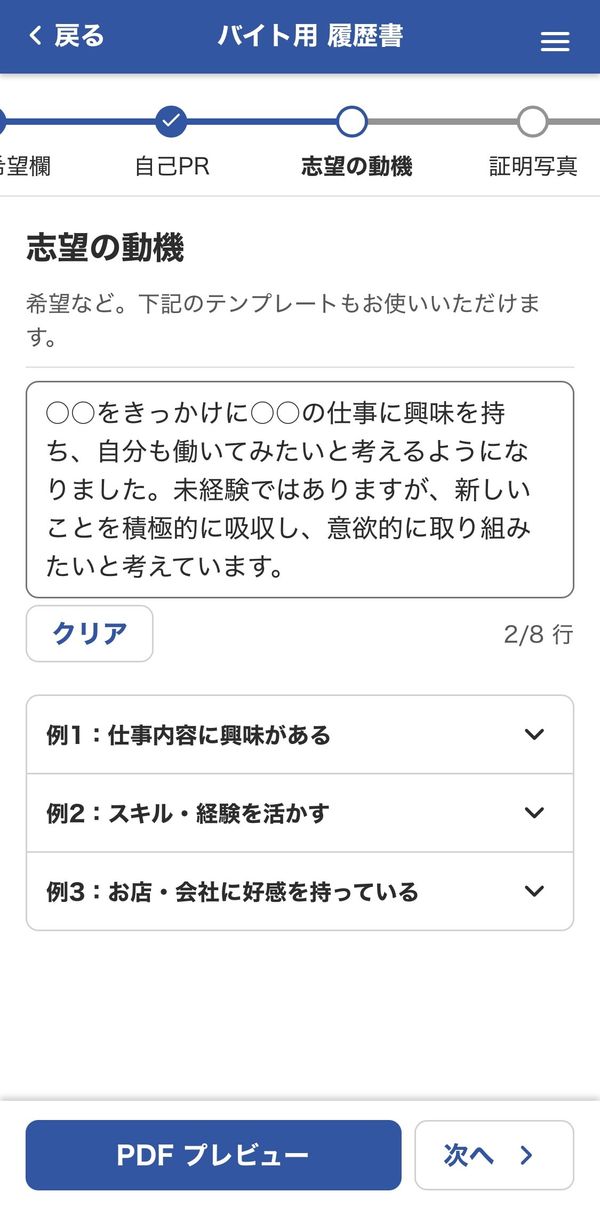Image resolution: width=600 pixels, height=1208 pixels.
Task: Expand 例1：仕事内容に興味がある
Action: coord(300,735)
